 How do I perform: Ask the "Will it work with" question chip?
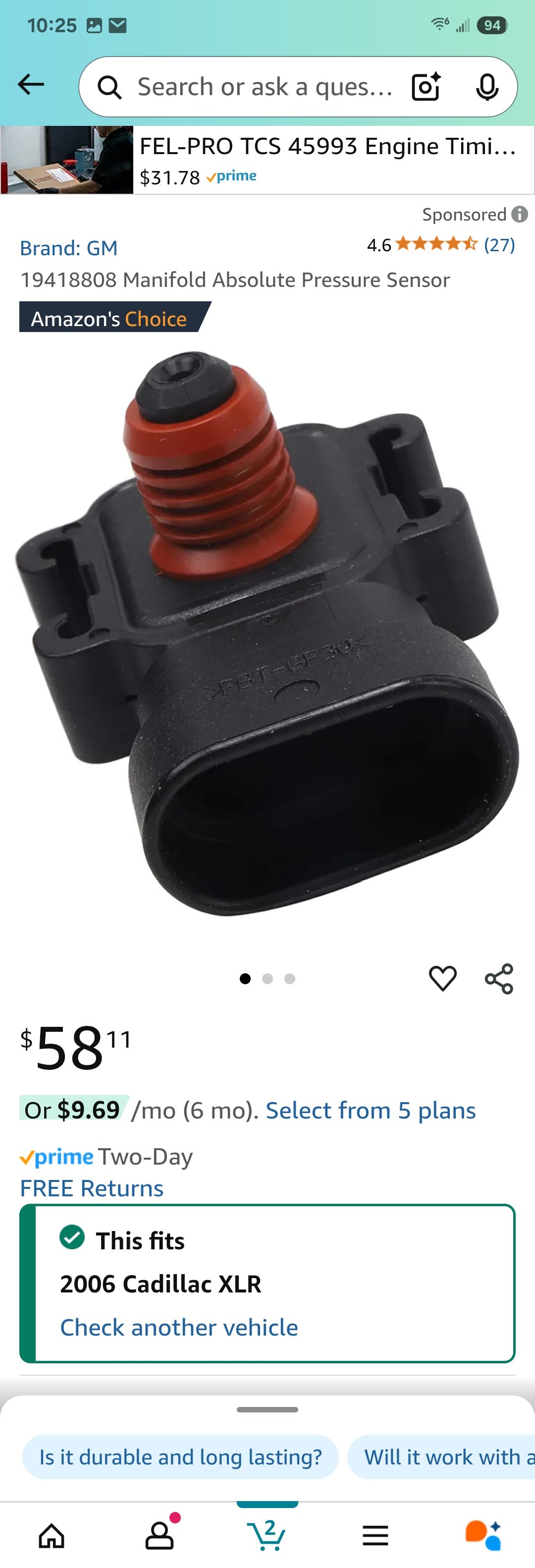pos(444,1456)
